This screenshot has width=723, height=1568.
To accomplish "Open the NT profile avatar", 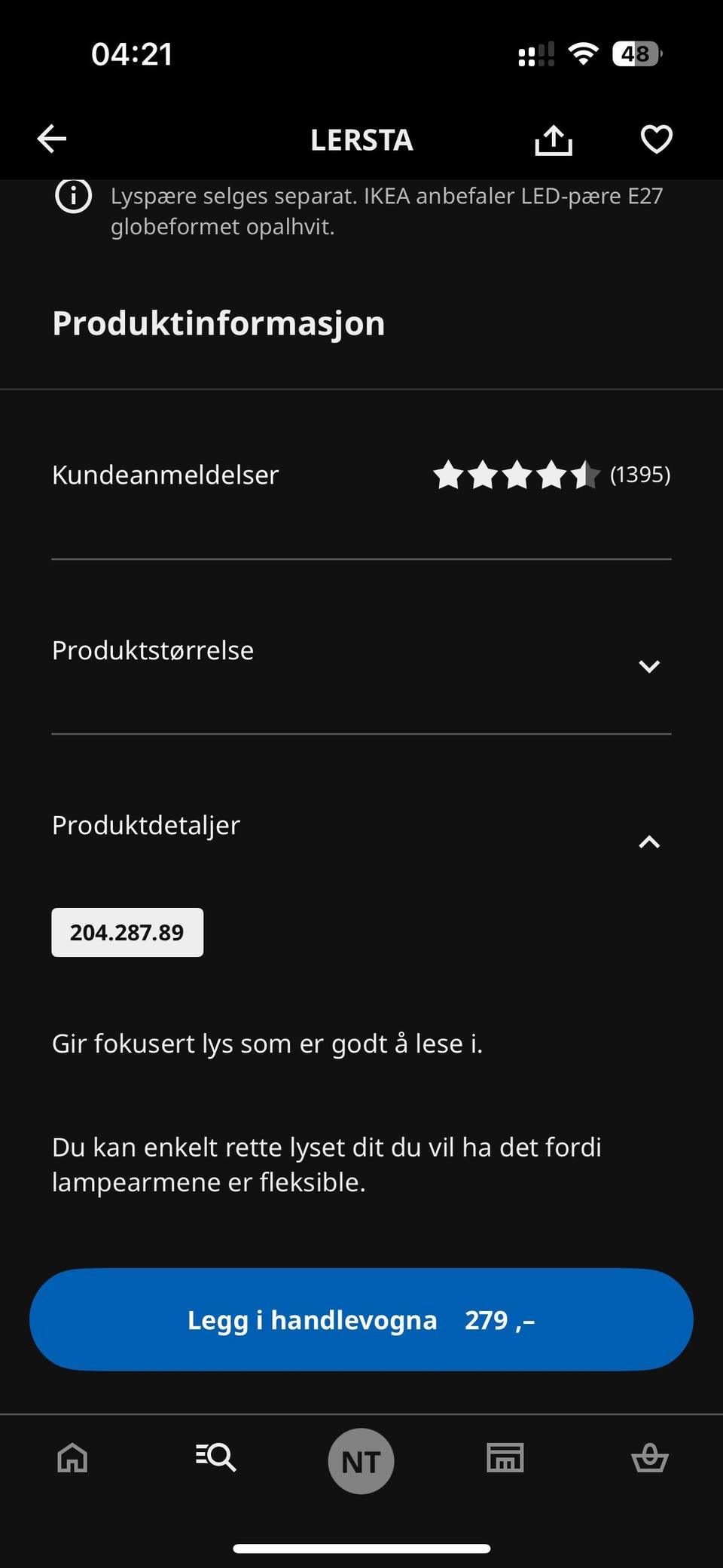I will (x=361, y=1459).
